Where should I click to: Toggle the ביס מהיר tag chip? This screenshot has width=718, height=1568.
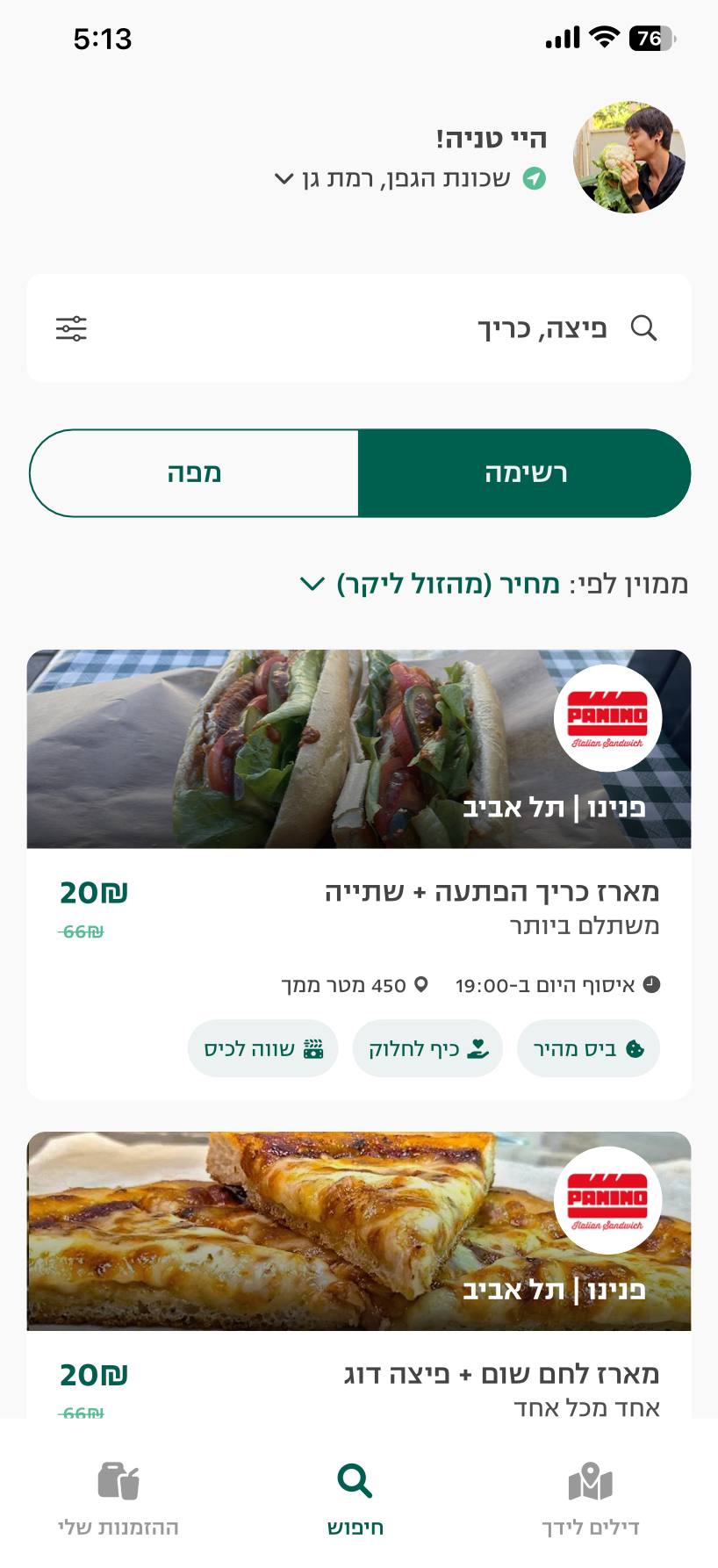click(x=588, y=1047)
